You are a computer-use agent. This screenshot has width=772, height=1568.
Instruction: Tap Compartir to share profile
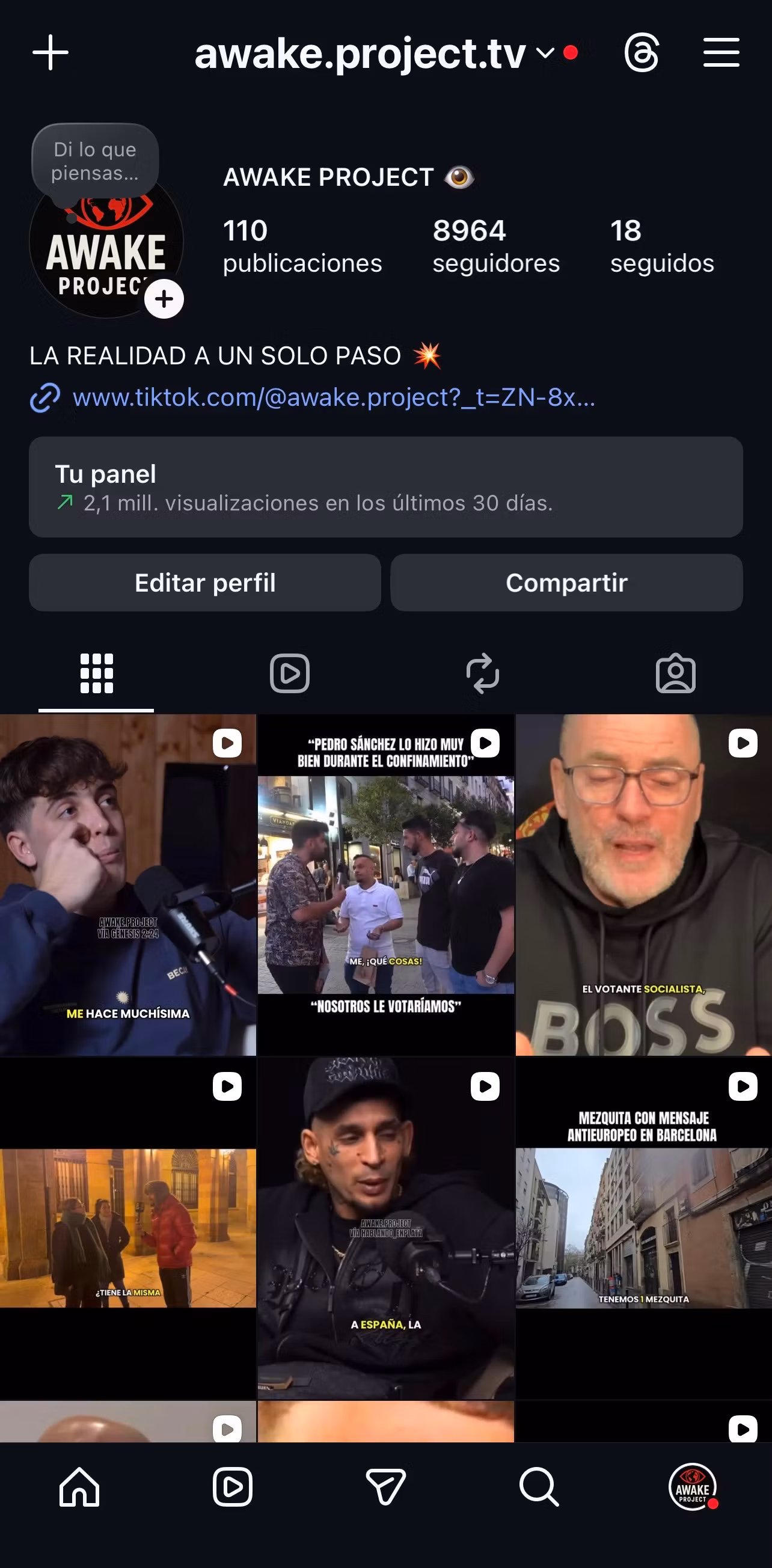tap(566, 583)
